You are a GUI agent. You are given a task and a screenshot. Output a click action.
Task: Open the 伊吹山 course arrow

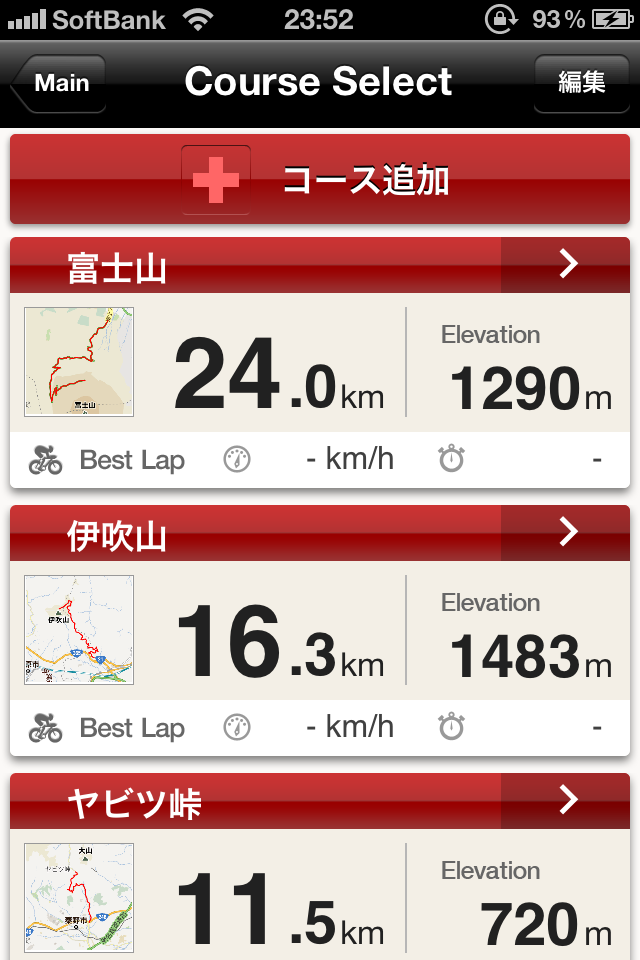567,533
